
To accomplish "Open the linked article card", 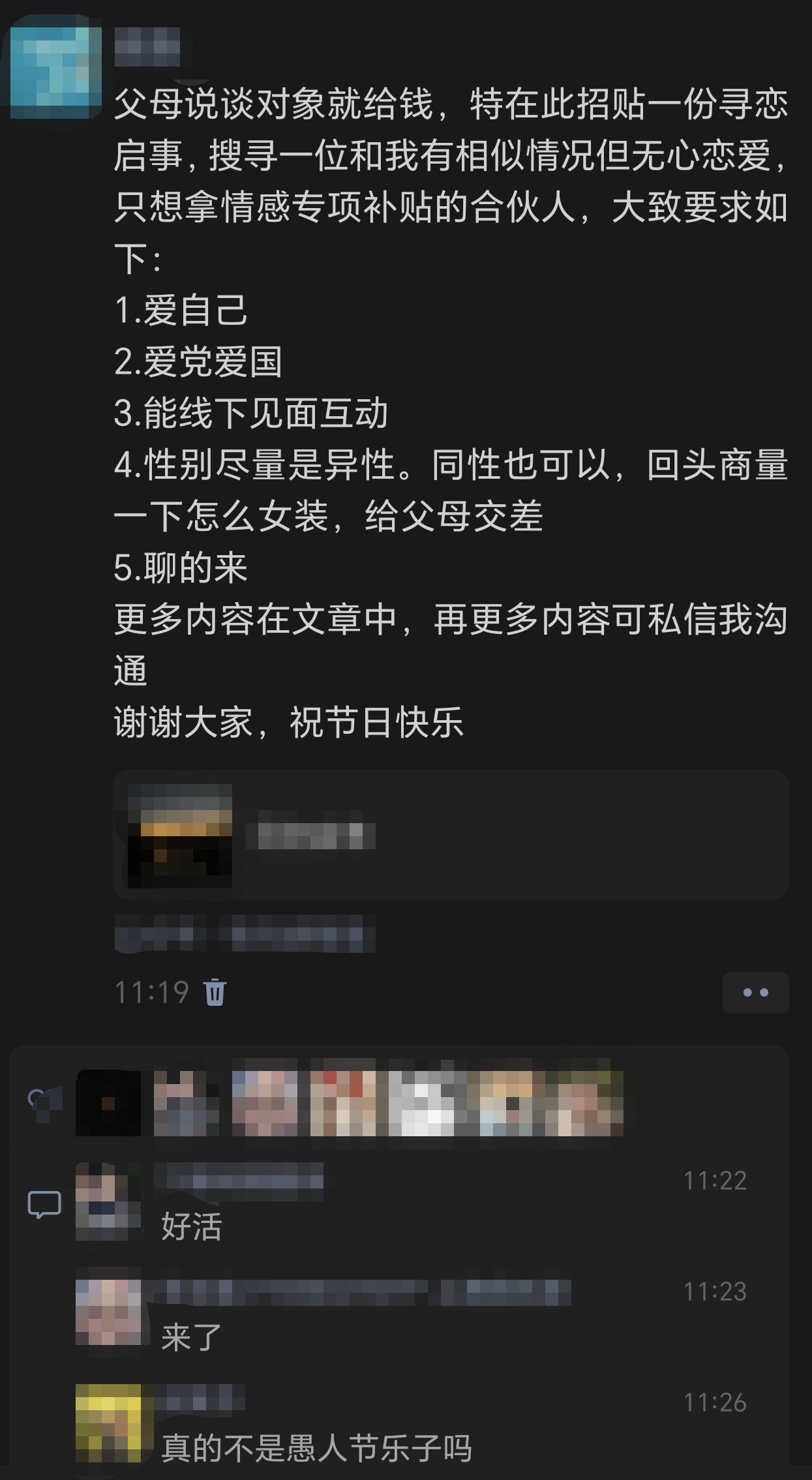I will (450, 835).
